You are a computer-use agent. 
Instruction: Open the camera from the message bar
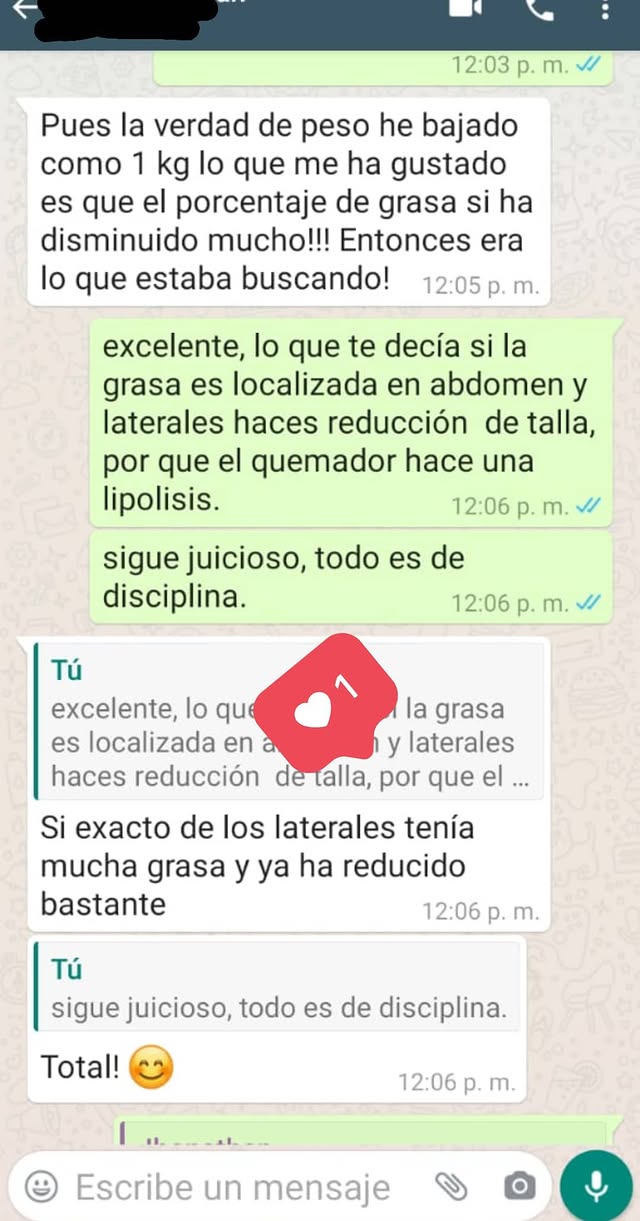(519, 1187)
